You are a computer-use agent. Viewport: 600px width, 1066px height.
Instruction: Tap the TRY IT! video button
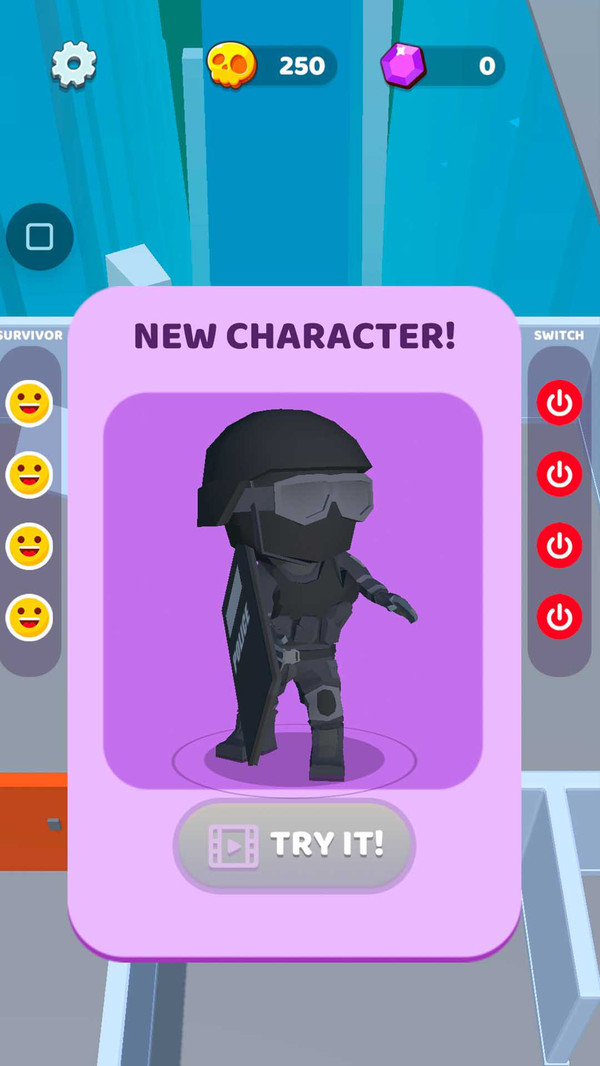click(295, 845)
